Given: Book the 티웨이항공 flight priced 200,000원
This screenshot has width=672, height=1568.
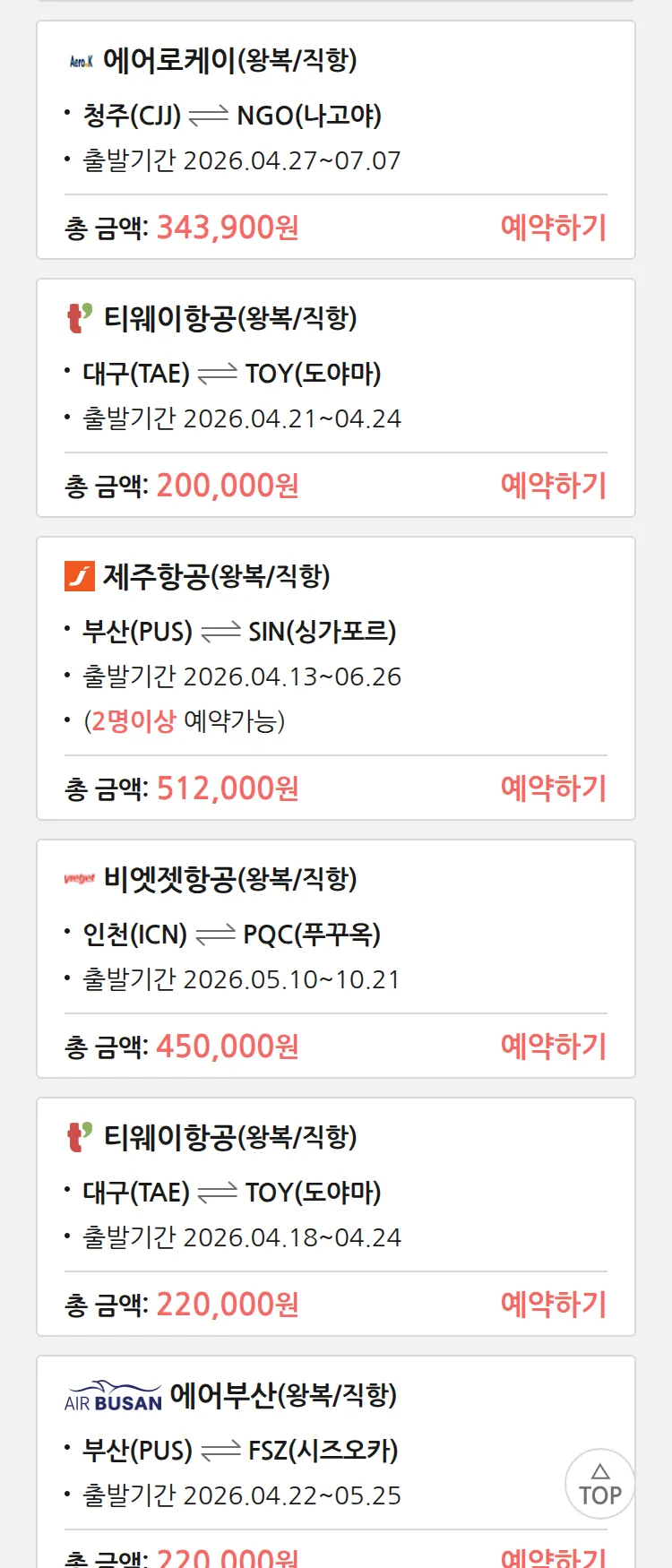Looking at the screenshot, I should pyautogui.click(x=553, y=486).
